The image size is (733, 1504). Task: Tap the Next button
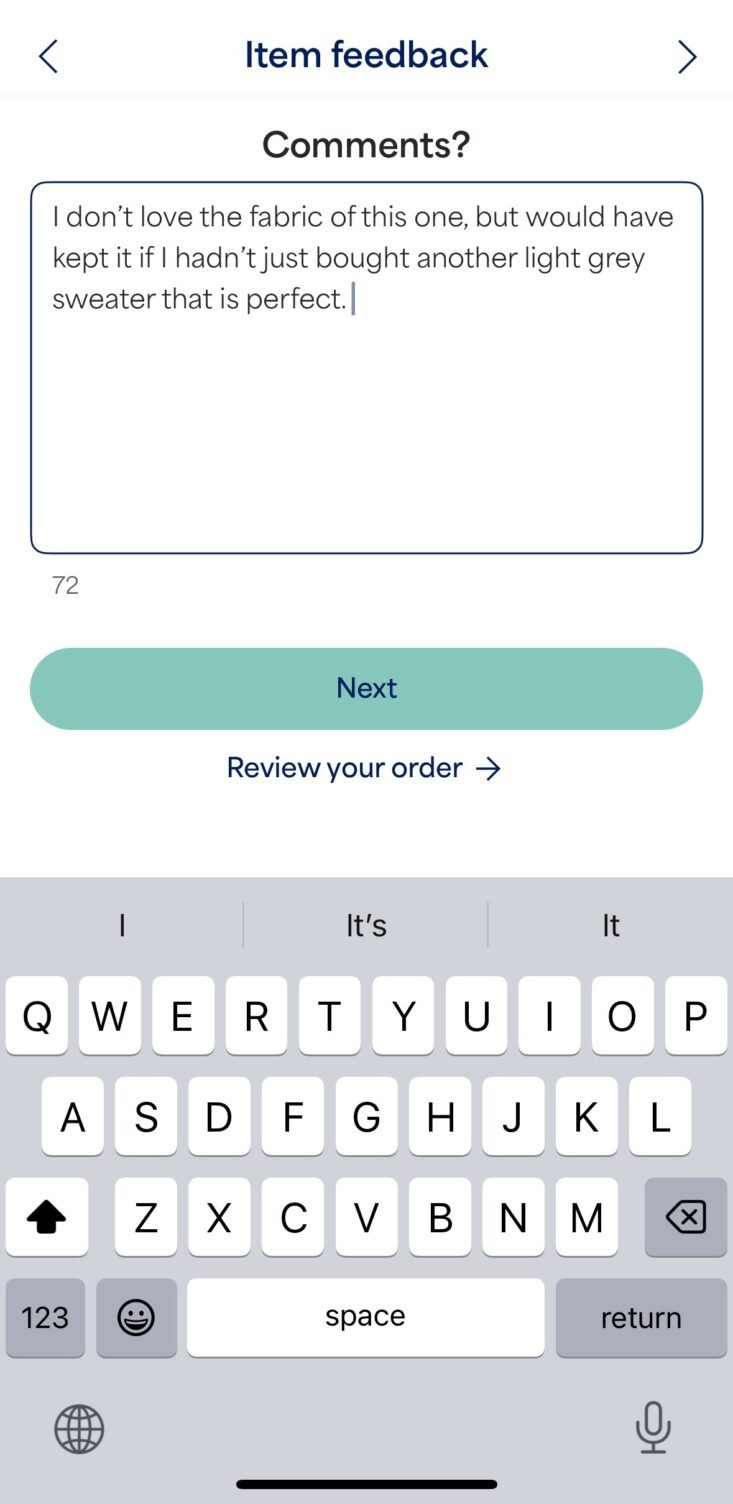pyautogui.click(x=367, y=688)
